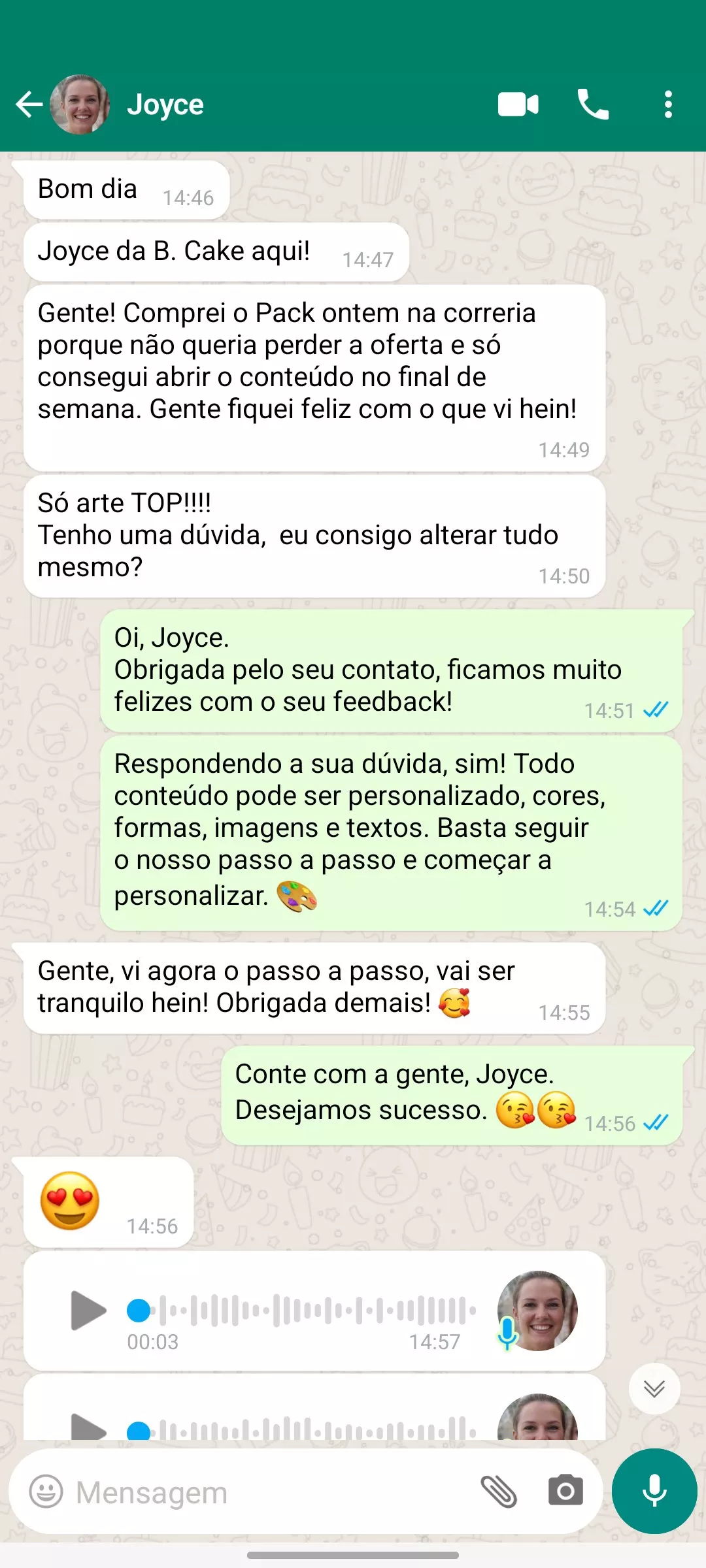Start a voice call with Joyce
This screenshot has height=1568, width=706.
(x=593, y=105)
